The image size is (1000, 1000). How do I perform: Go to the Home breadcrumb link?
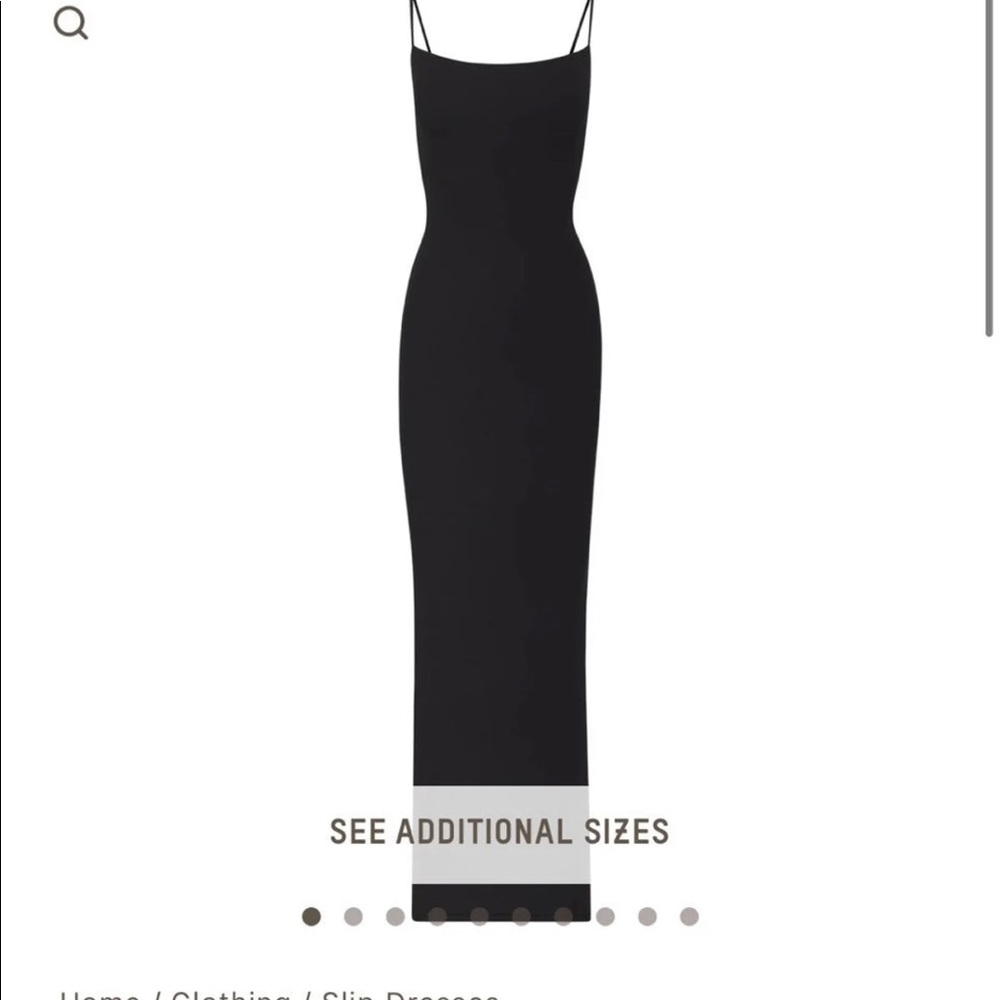click(x=100, y=995)
